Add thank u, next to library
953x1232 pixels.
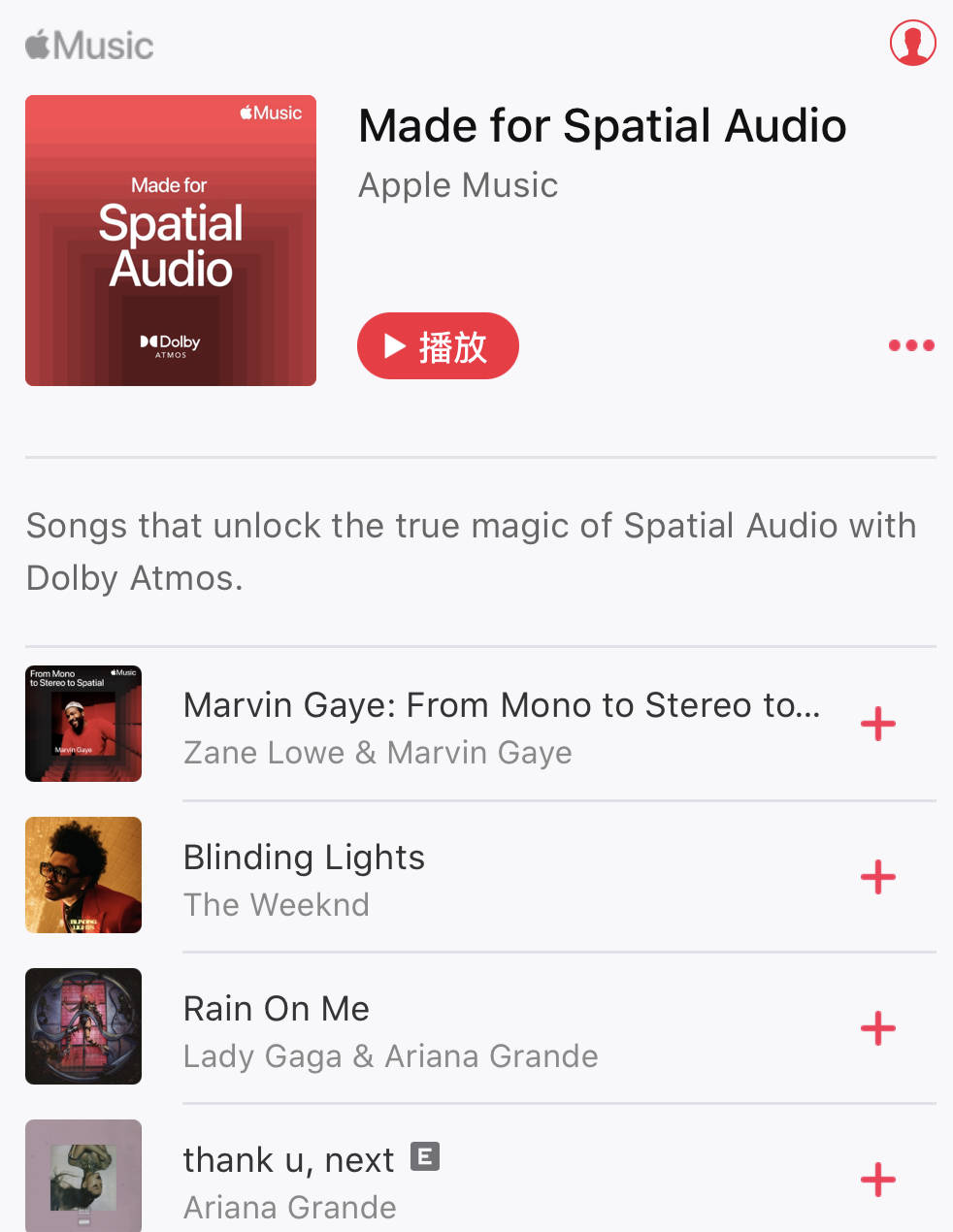tap(878, 1180)
